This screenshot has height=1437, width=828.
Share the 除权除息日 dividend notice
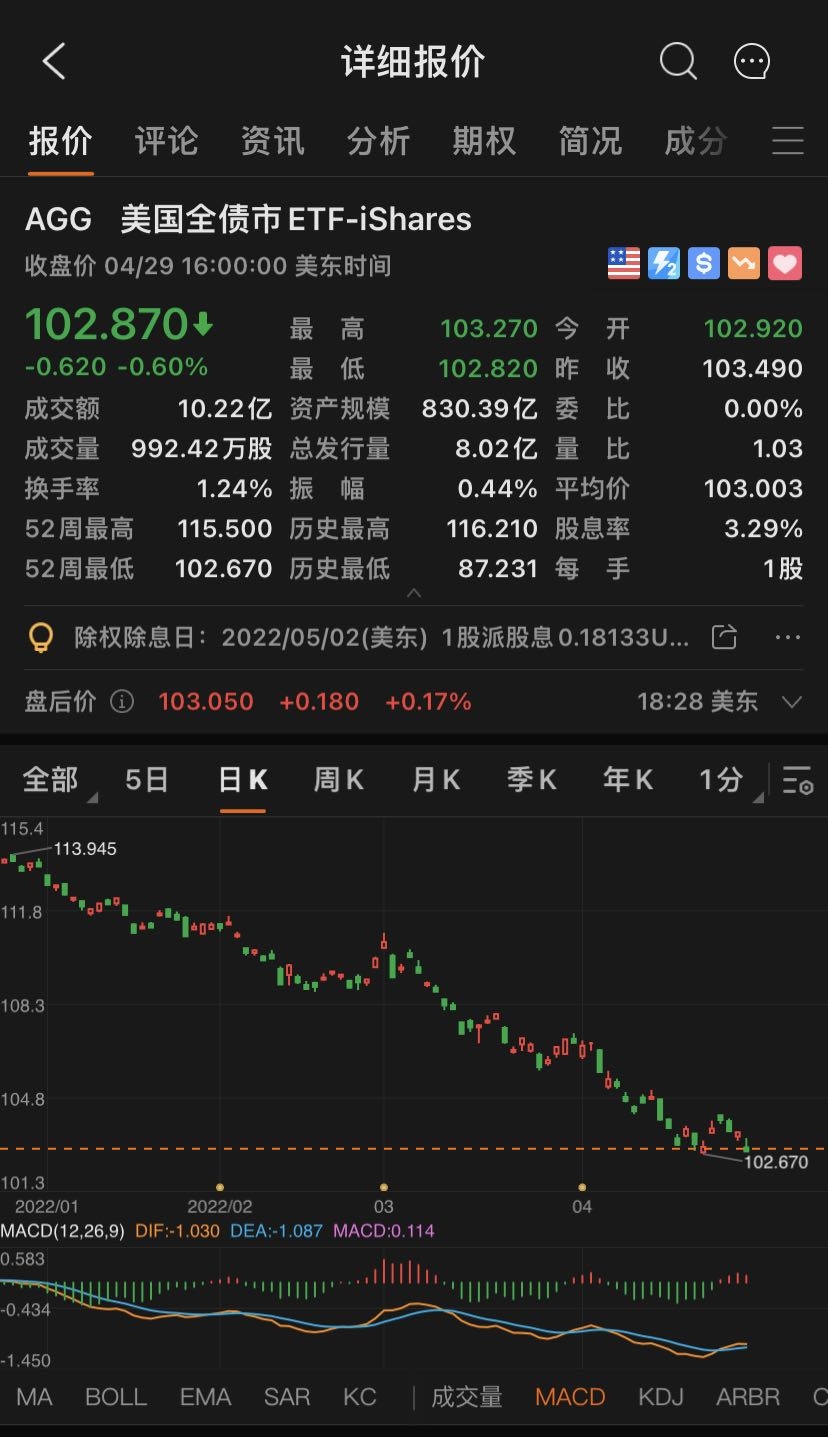tap(724, 637)
